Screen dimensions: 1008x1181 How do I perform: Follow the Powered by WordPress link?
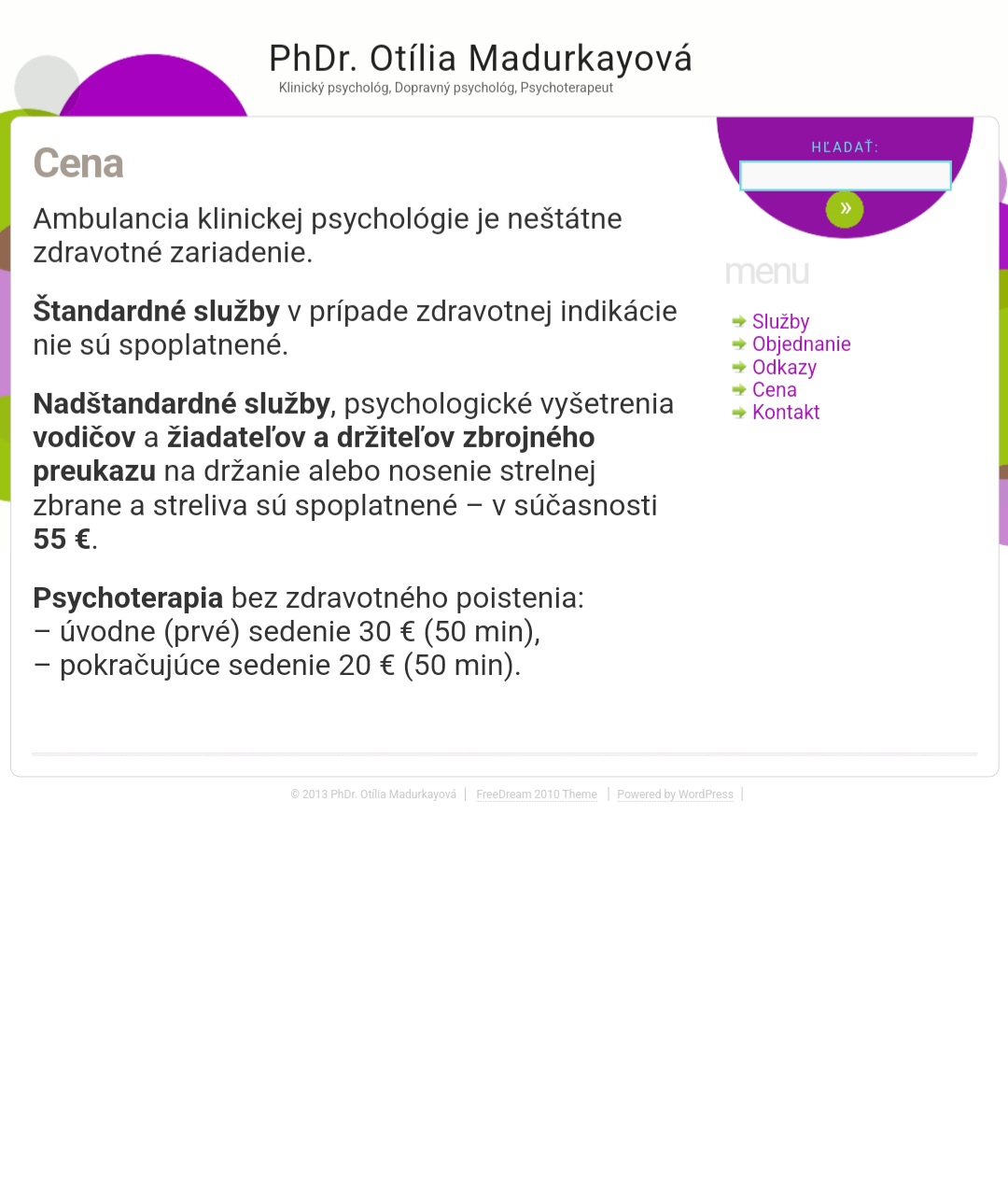(x=675, y=794)
